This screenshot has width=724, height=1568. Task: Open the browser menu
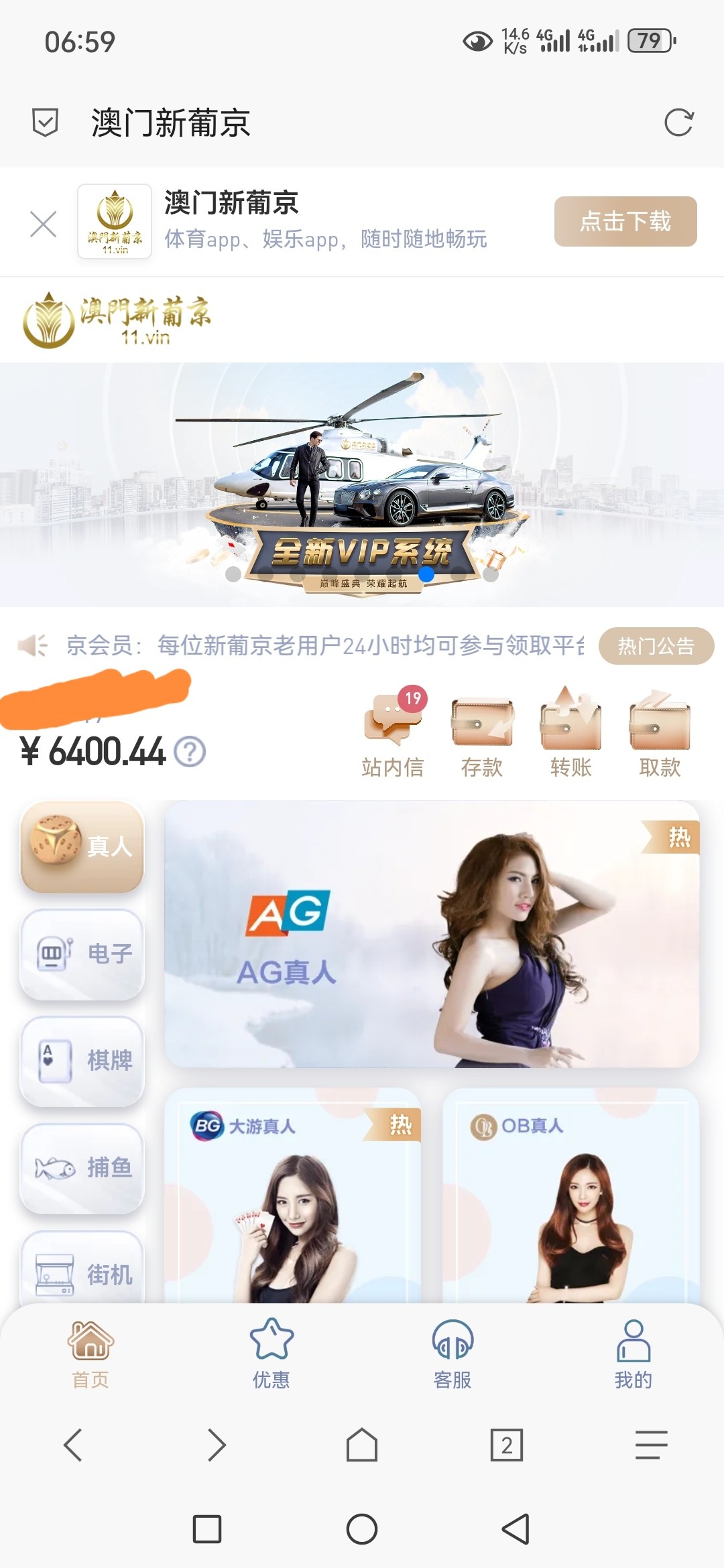point(651,1445)
